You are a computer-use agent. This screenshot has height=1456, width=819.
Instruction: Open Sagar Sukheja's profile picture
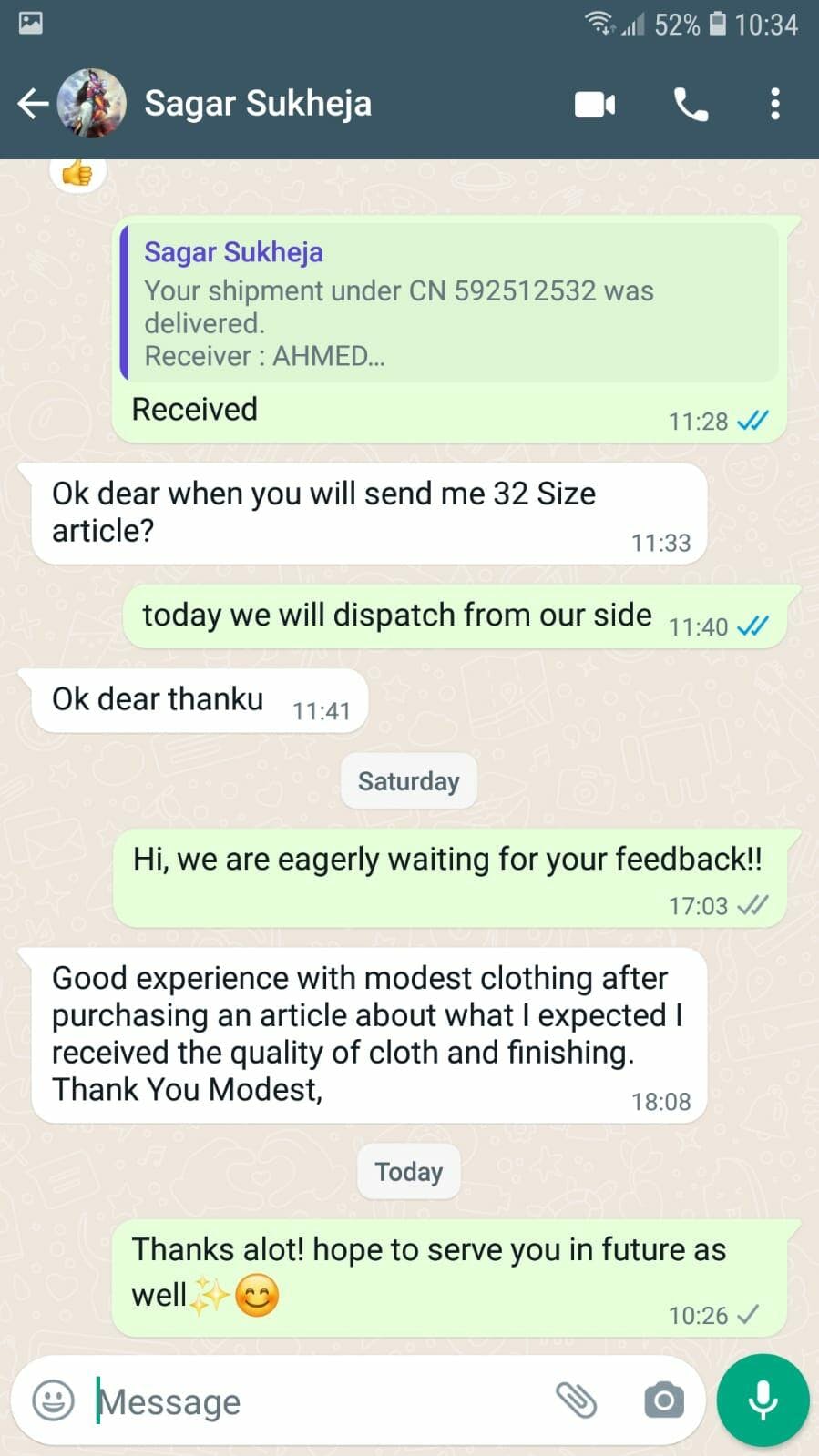point(91,104)
